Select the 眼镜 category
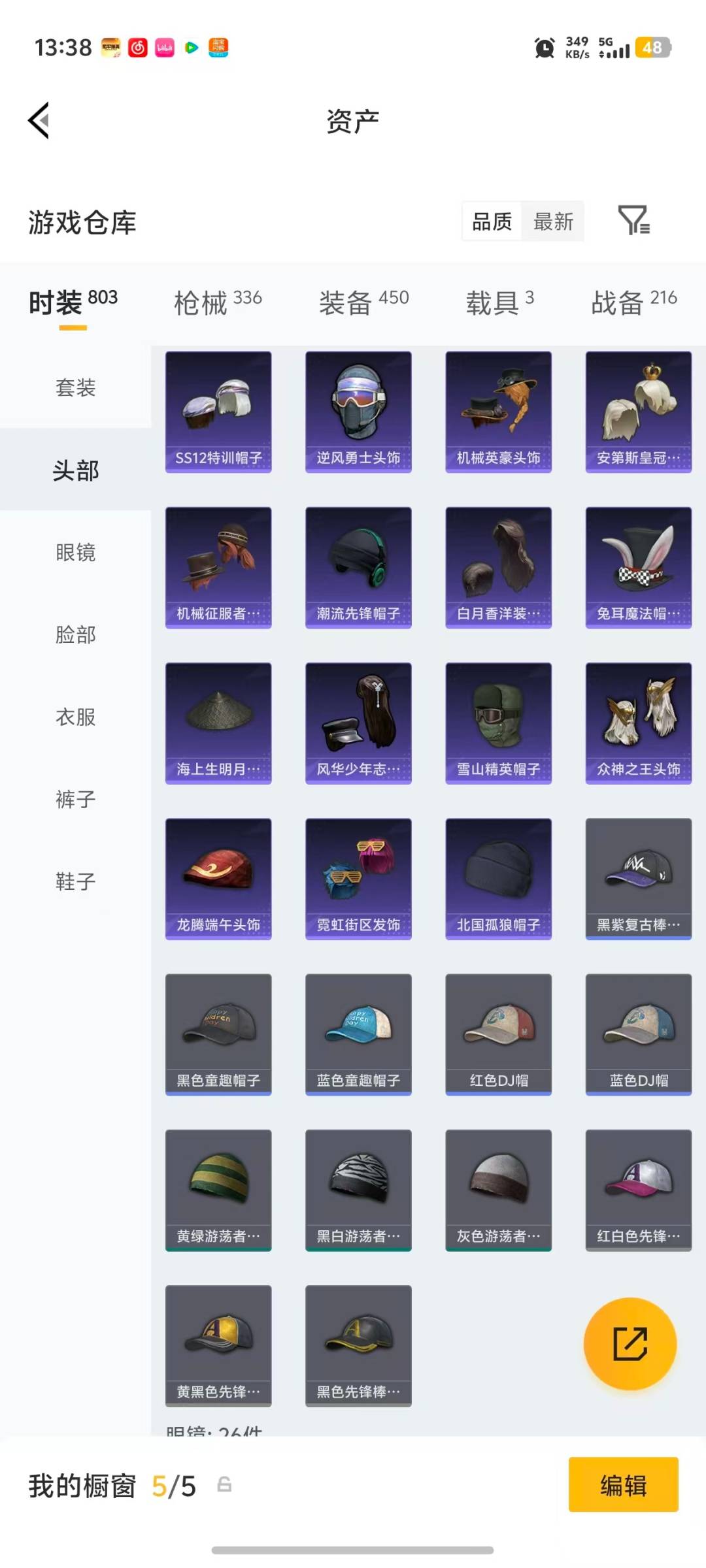706x1568 pixels. (x=75, y=553)
